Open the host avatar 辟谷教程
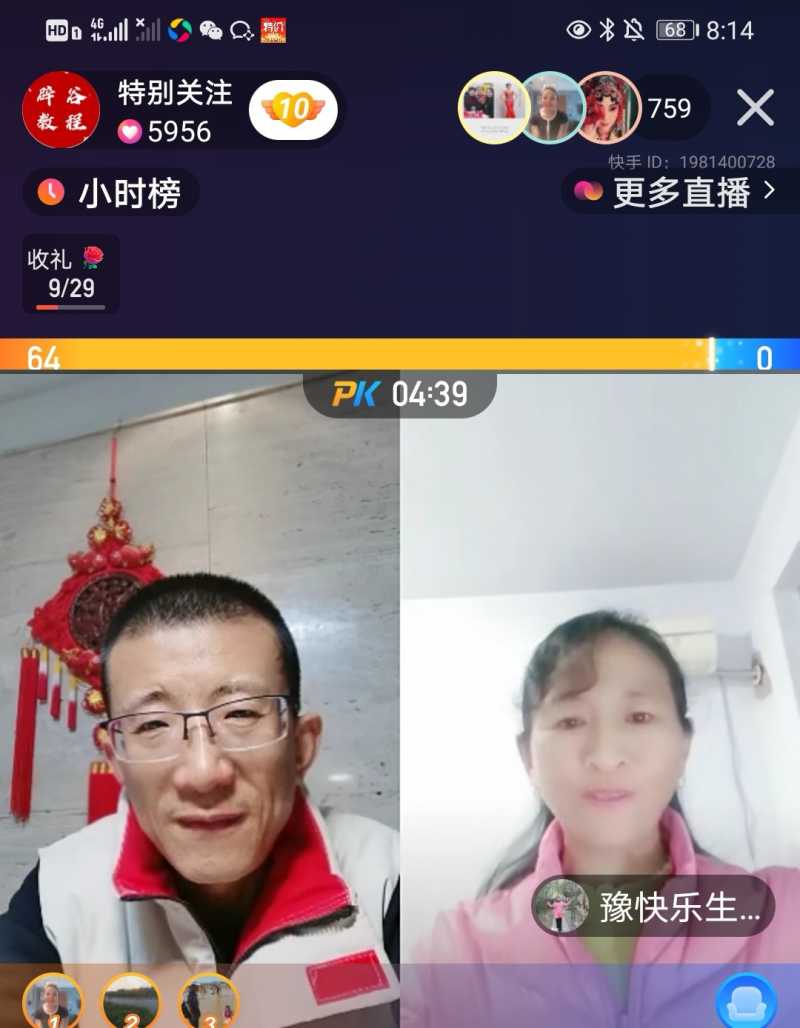This screenshot has height=1028, width=800. 61,110
